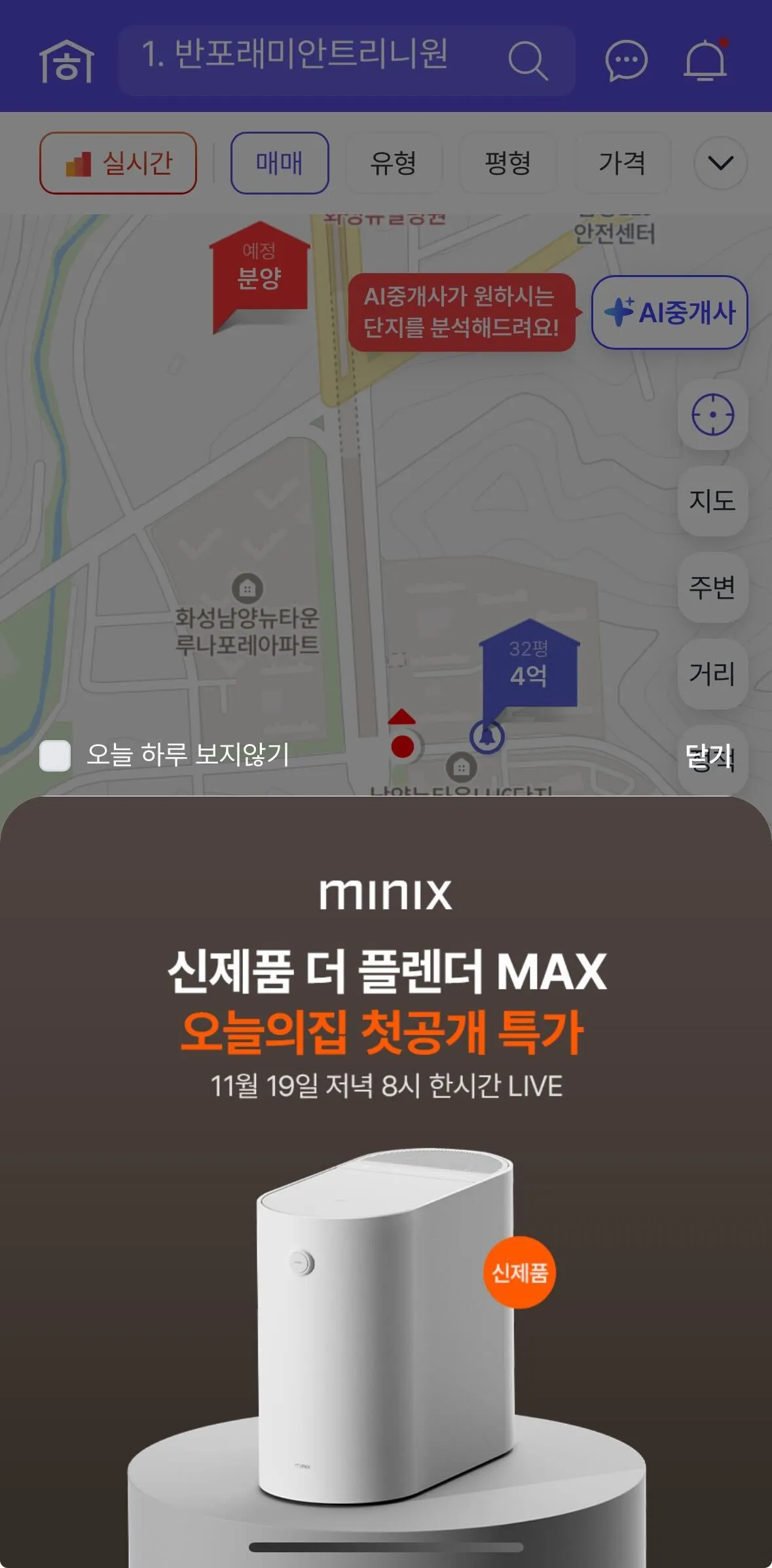
Task: Select the 매매 filter chip
Action: pos(280,163)
